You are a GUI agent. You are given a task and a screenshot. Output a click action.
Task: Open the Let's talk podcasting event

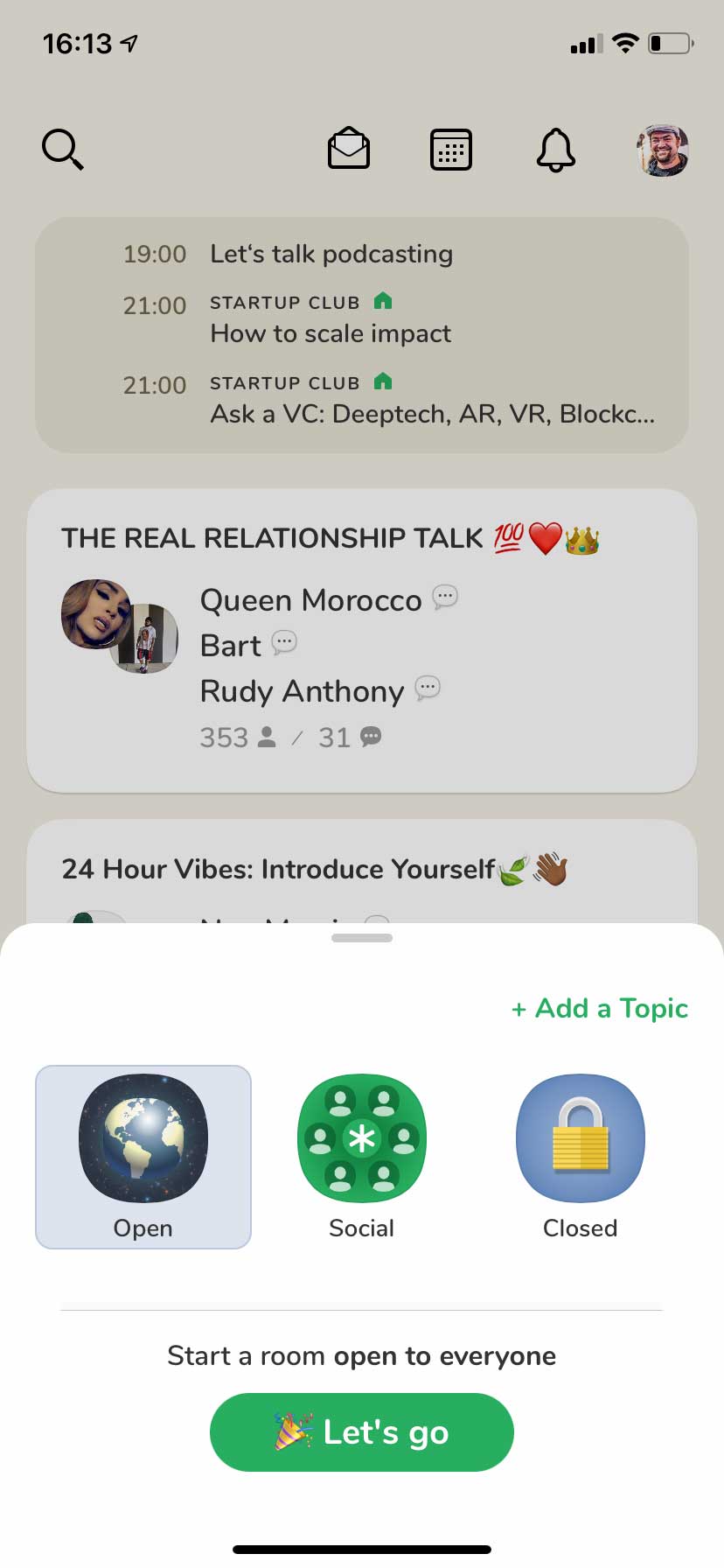pyautogui.click(x=331, y=254)
